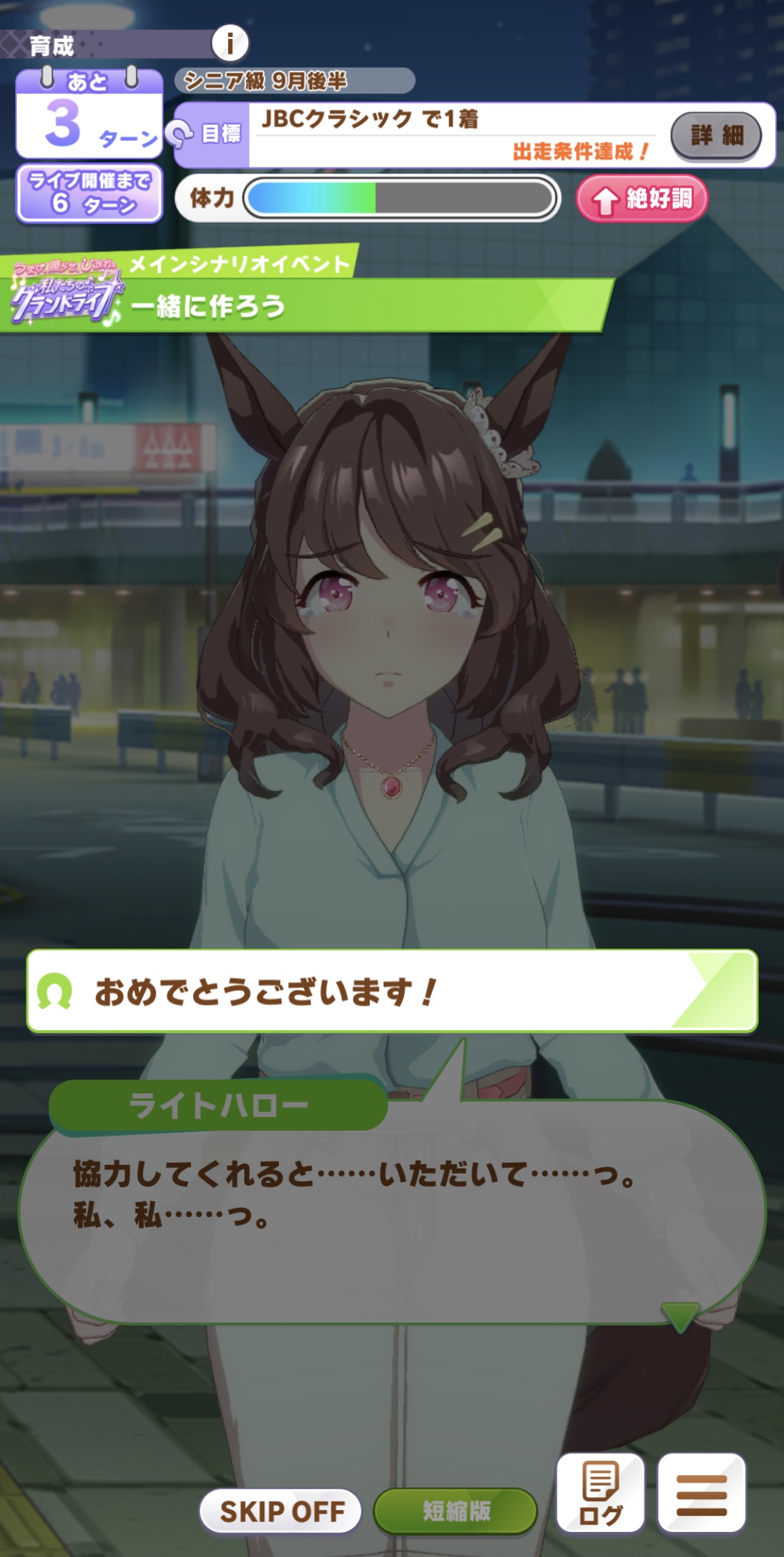Image resolution: width=784 pixels, height=1557 pixels.
Task: Tap the 絶好調 mood badge
Action: [x=642, y=199]
